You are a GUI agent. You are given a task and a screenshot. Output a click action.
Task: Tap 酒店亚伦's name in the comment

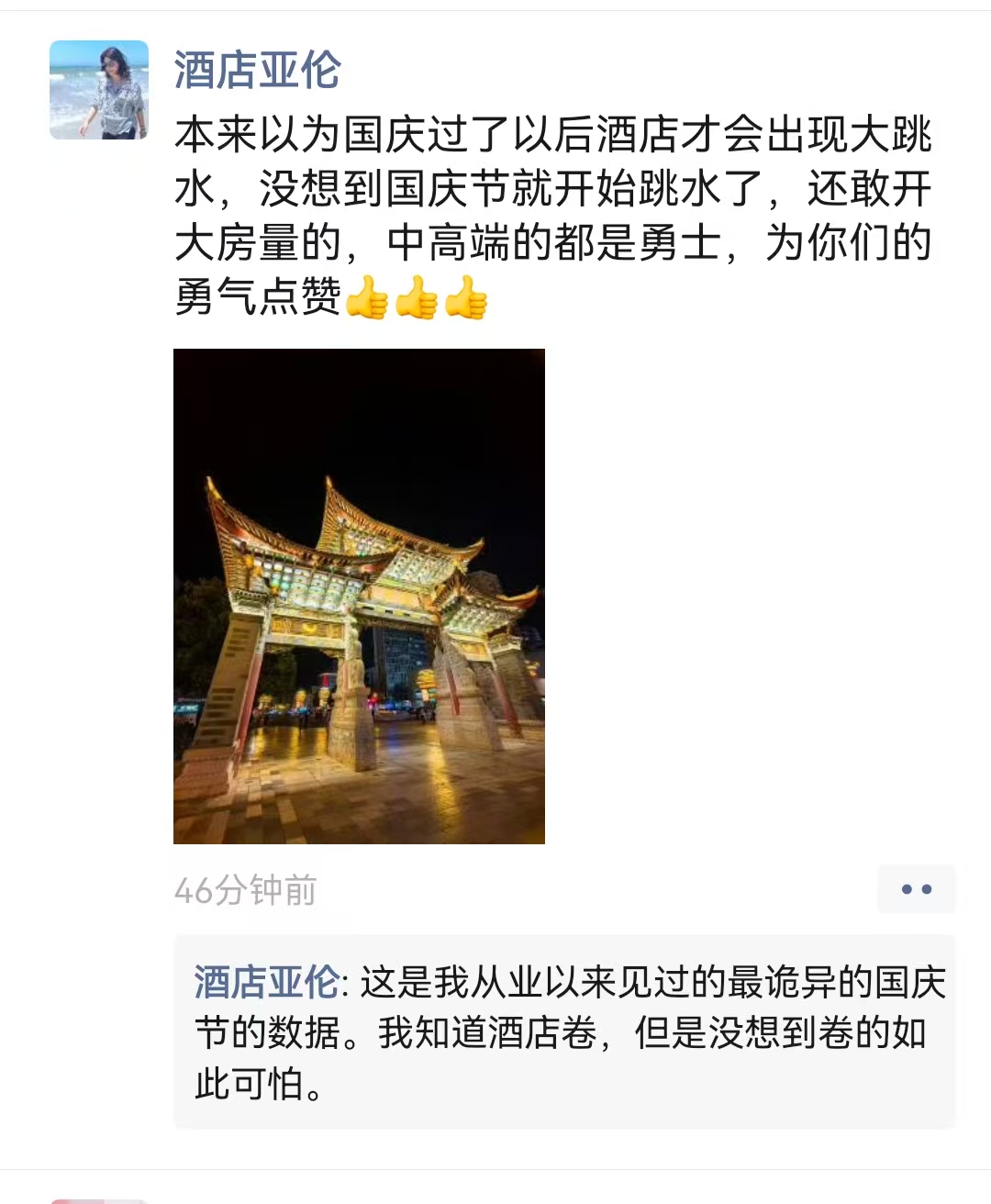(266, 983)
